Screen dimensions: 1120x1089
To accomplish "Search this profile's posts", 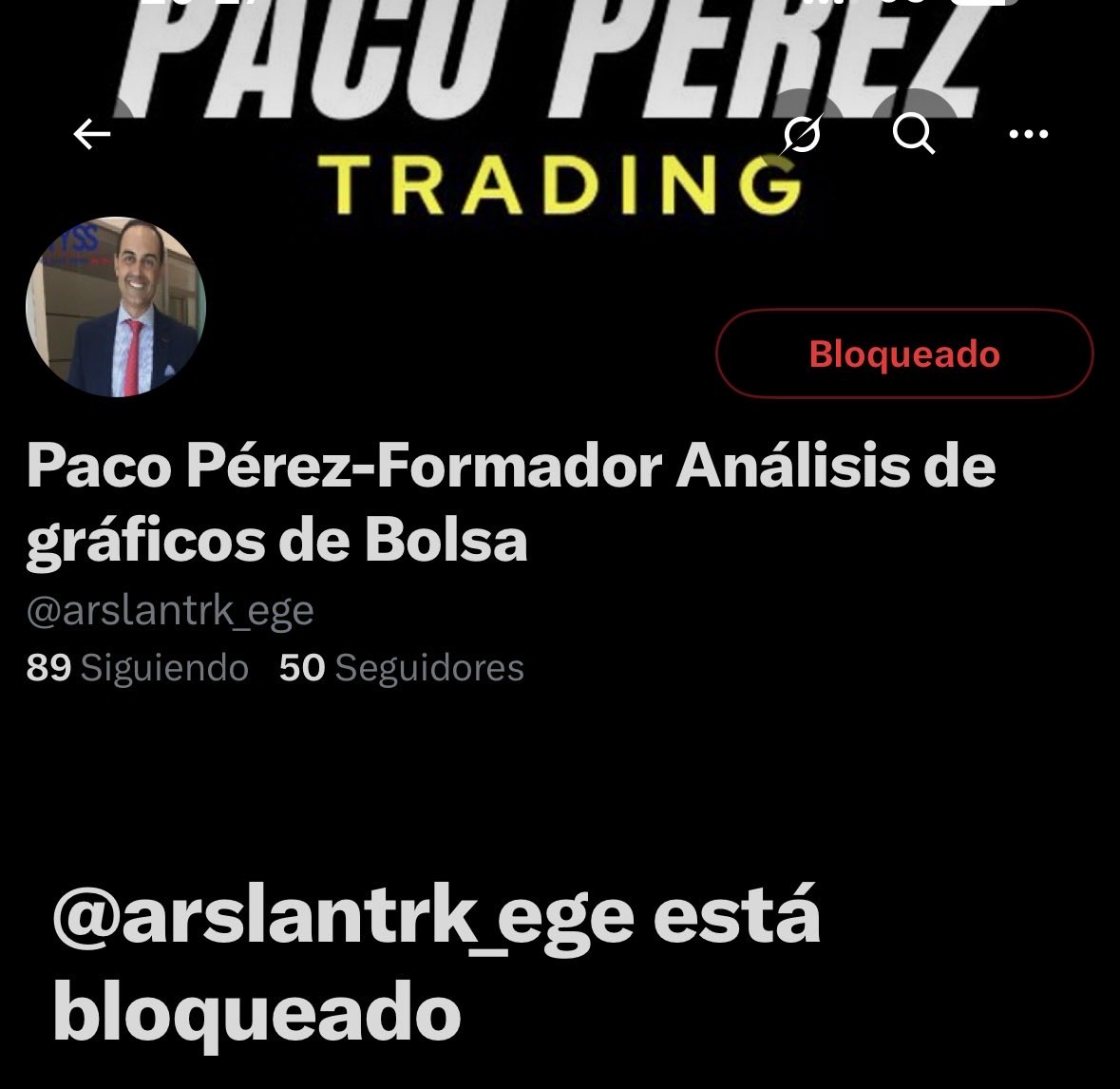I will 914,134.
